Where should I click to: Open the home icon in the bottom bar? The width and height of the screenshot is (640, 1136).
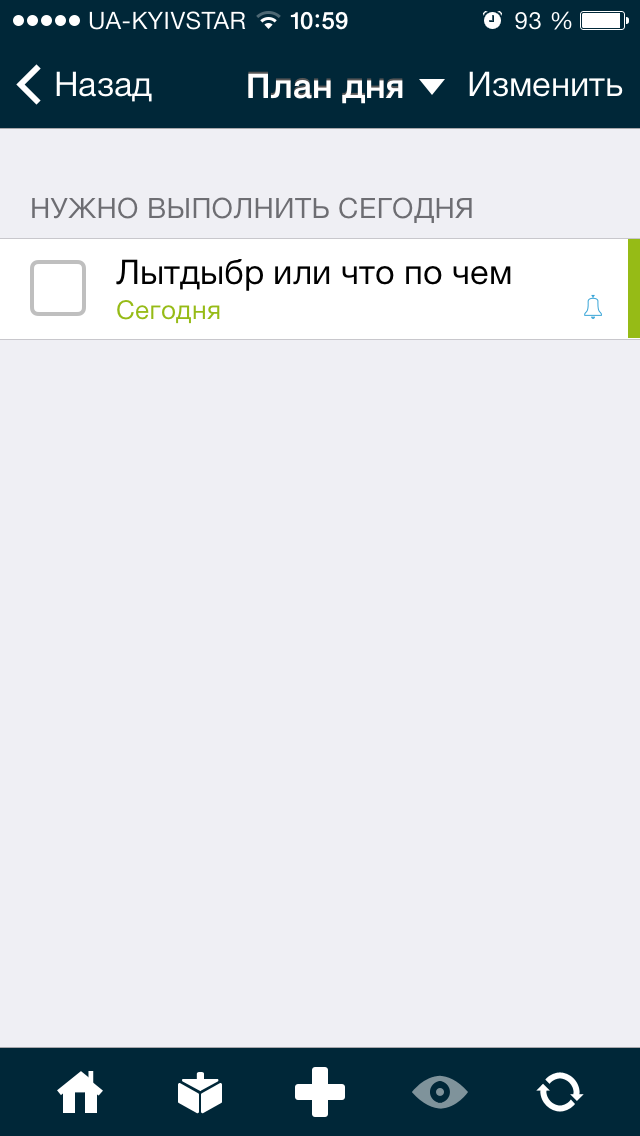pos(80,1092)
